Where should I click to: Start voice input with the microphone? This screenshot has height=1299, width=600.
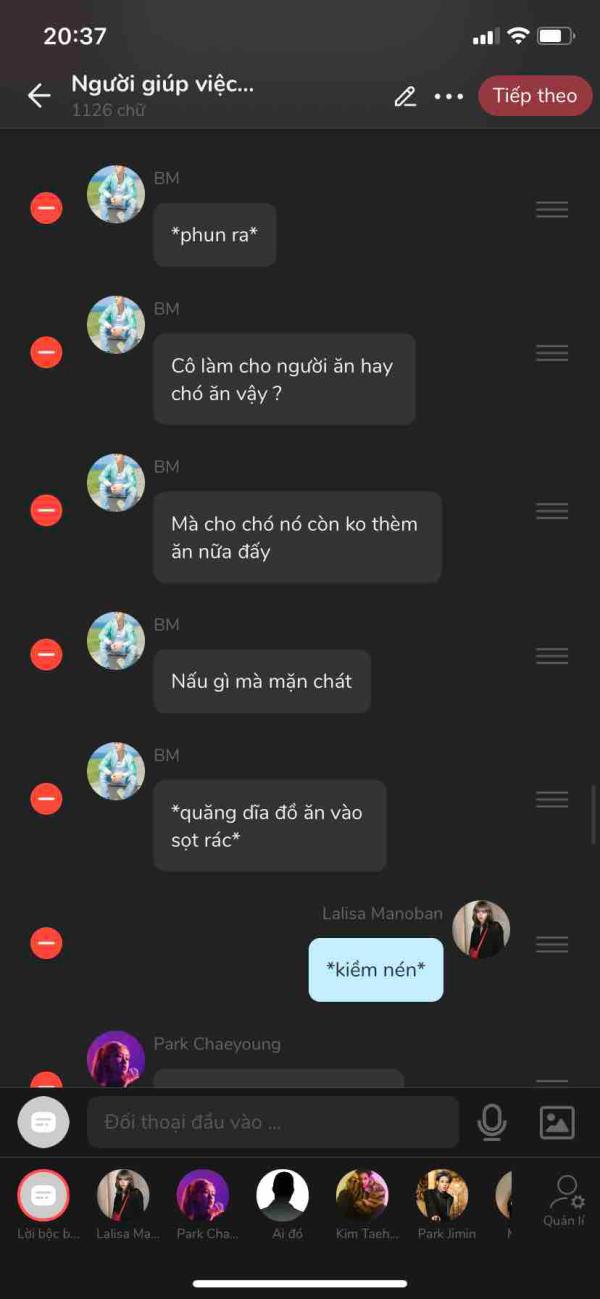click(492, 1122)
